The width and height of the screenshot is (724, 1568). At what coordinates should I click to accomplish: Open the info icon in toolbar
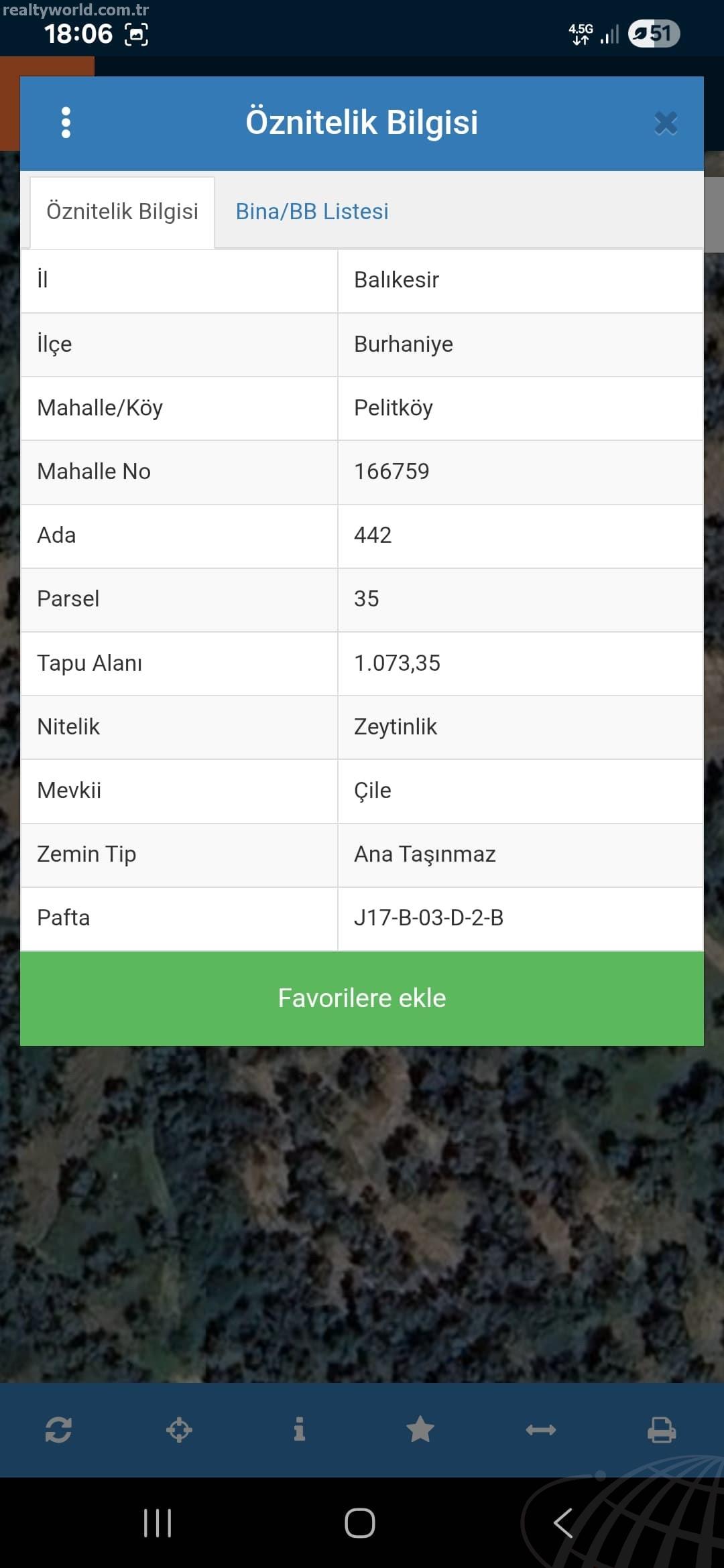click(x=300, y=1429)
